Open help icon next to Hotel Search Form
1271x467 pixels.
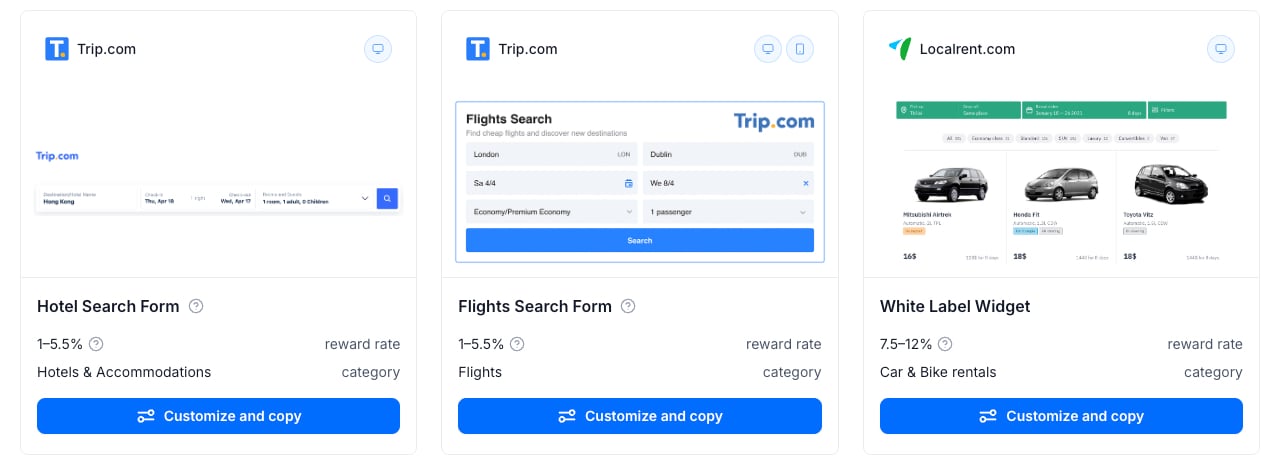[x=196, y=306]
